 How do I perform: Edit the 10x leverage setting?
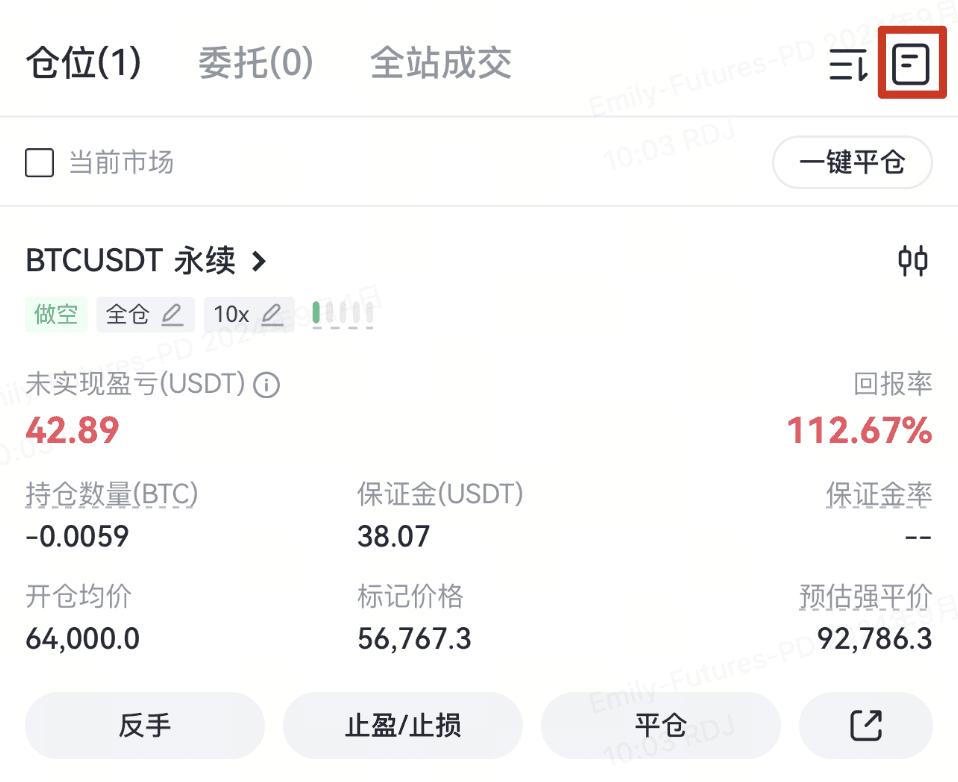click(x=248, y=314)
